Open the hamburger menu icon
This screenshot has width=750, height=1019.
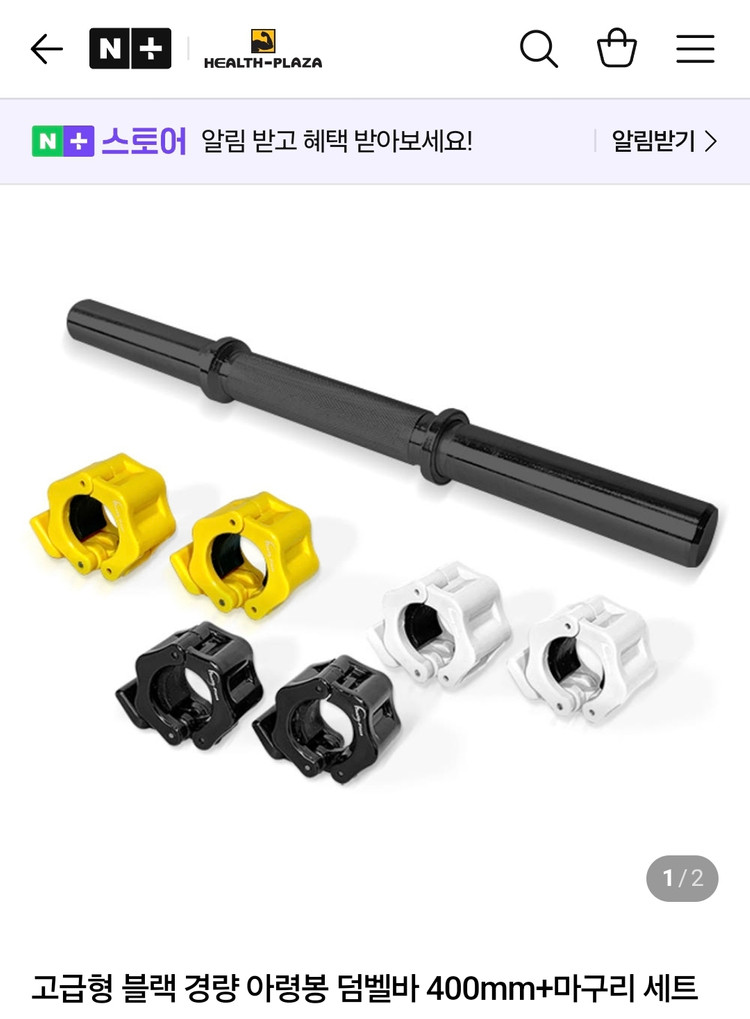(x=695, y=49)
